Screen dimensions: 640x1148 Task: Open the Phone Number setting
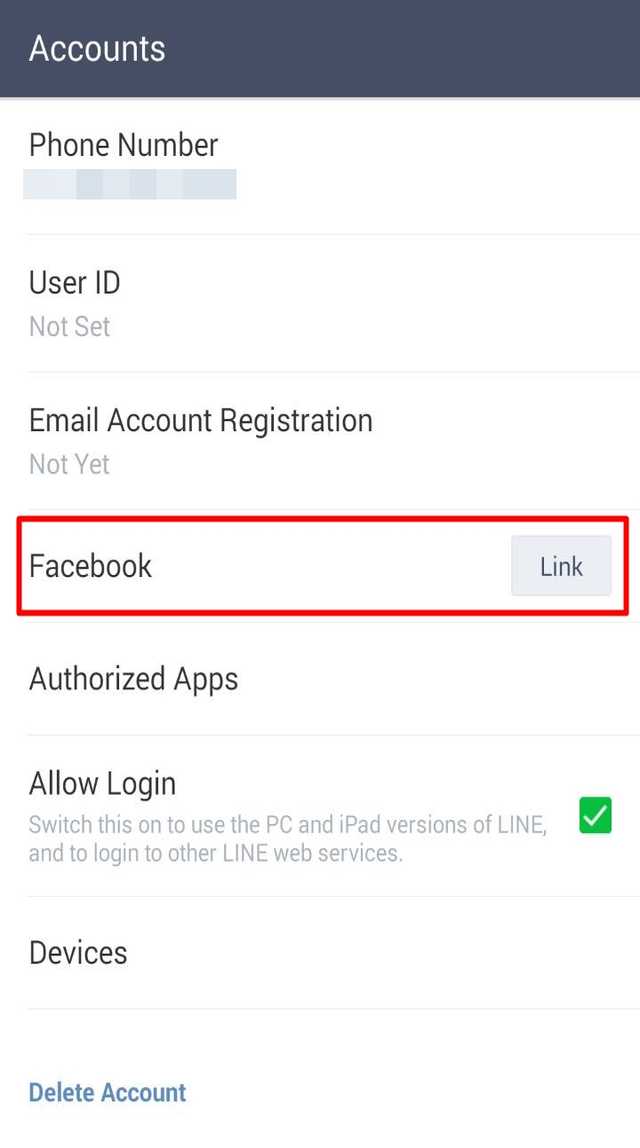pos(320,167)
